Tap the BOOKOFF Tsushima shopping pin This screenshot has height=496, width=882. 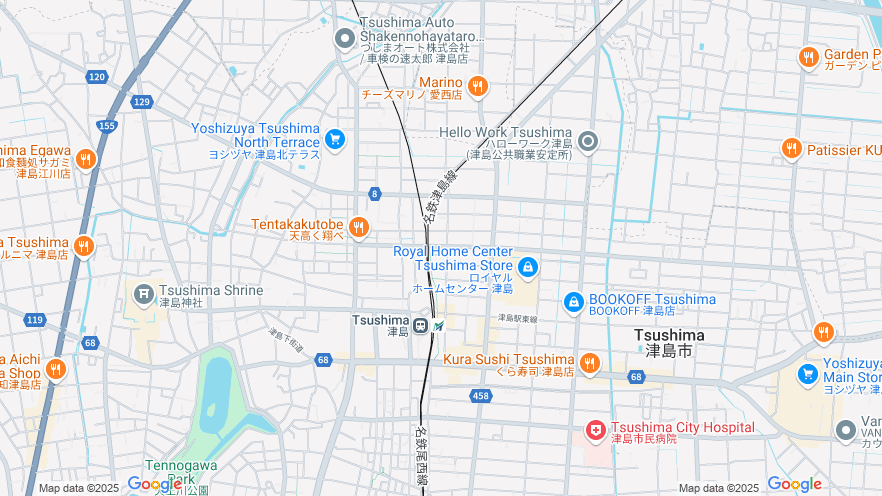[x=574, y=301]
